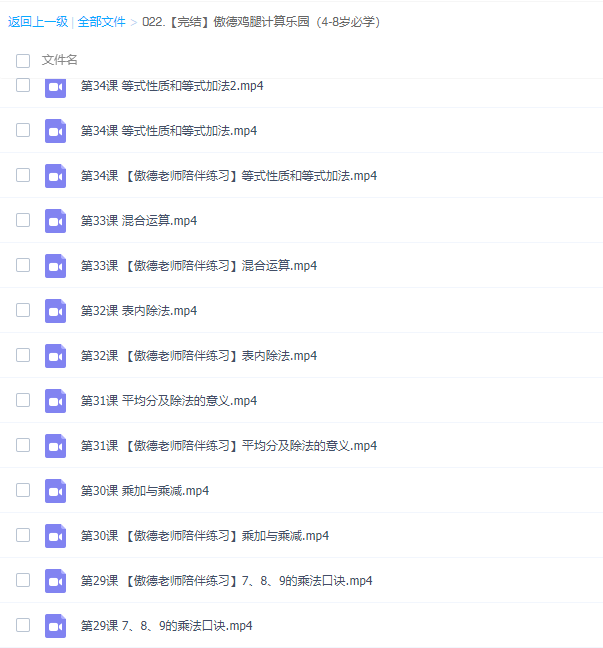Toggle the select-all checkbox beside 文件名
The image size is (603, 648).
23,60
